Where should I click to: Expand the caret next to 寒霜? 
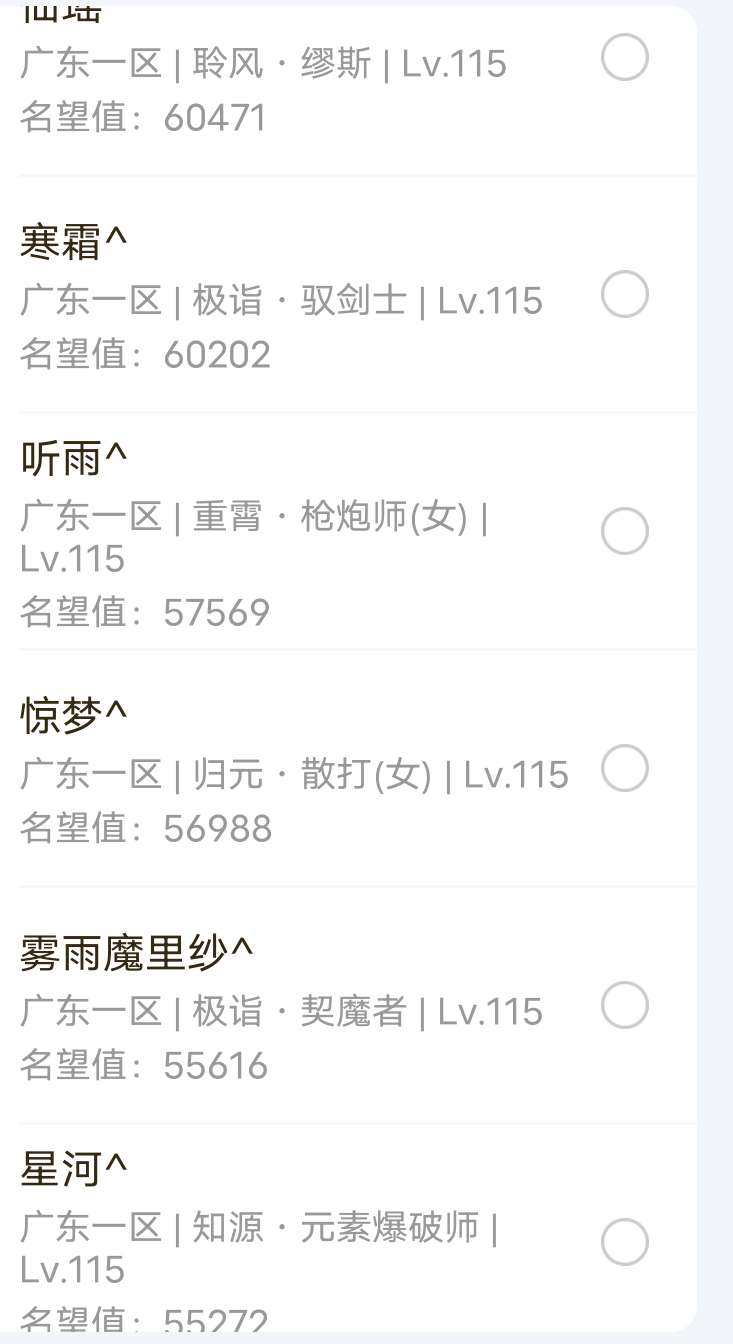(x=113, y=239)
